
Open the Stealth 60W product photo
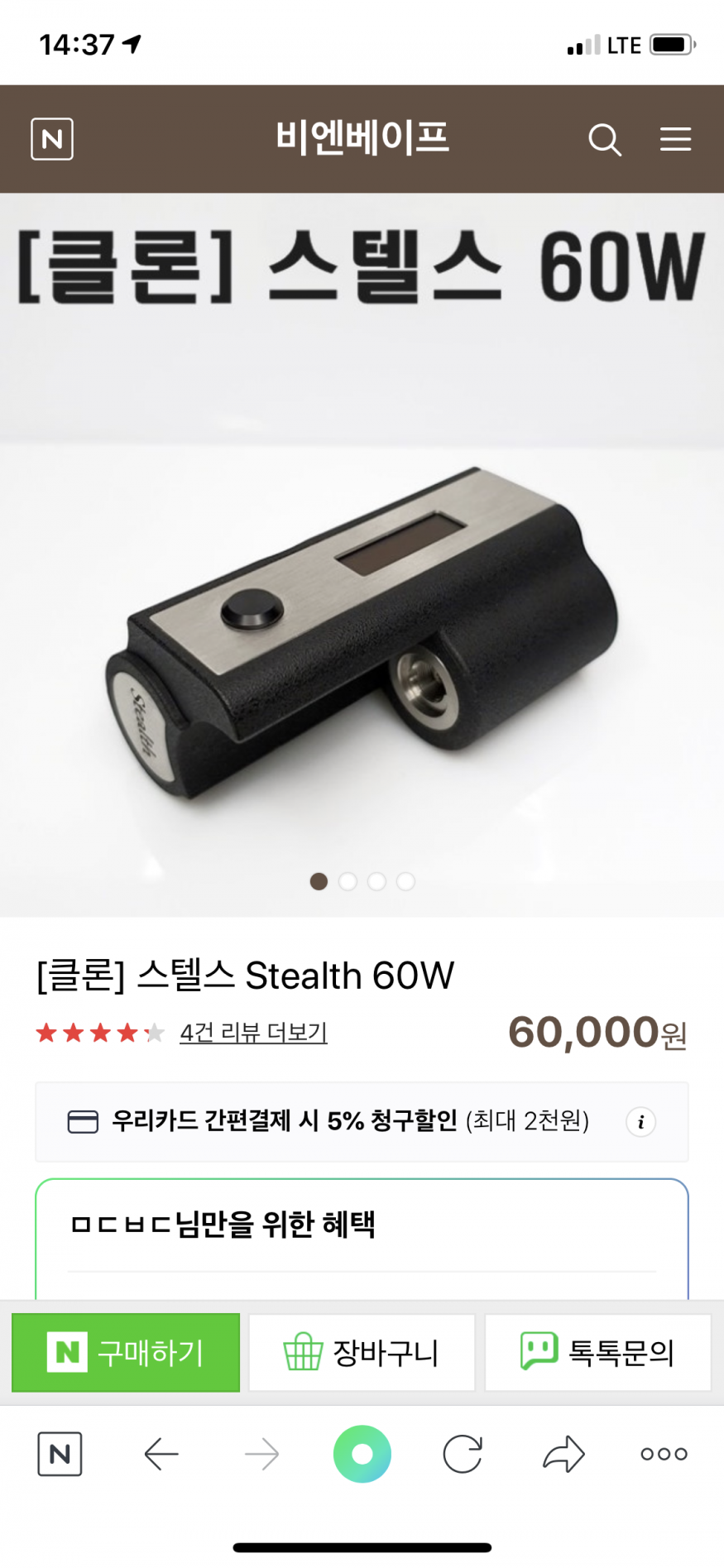click(362, 629)
